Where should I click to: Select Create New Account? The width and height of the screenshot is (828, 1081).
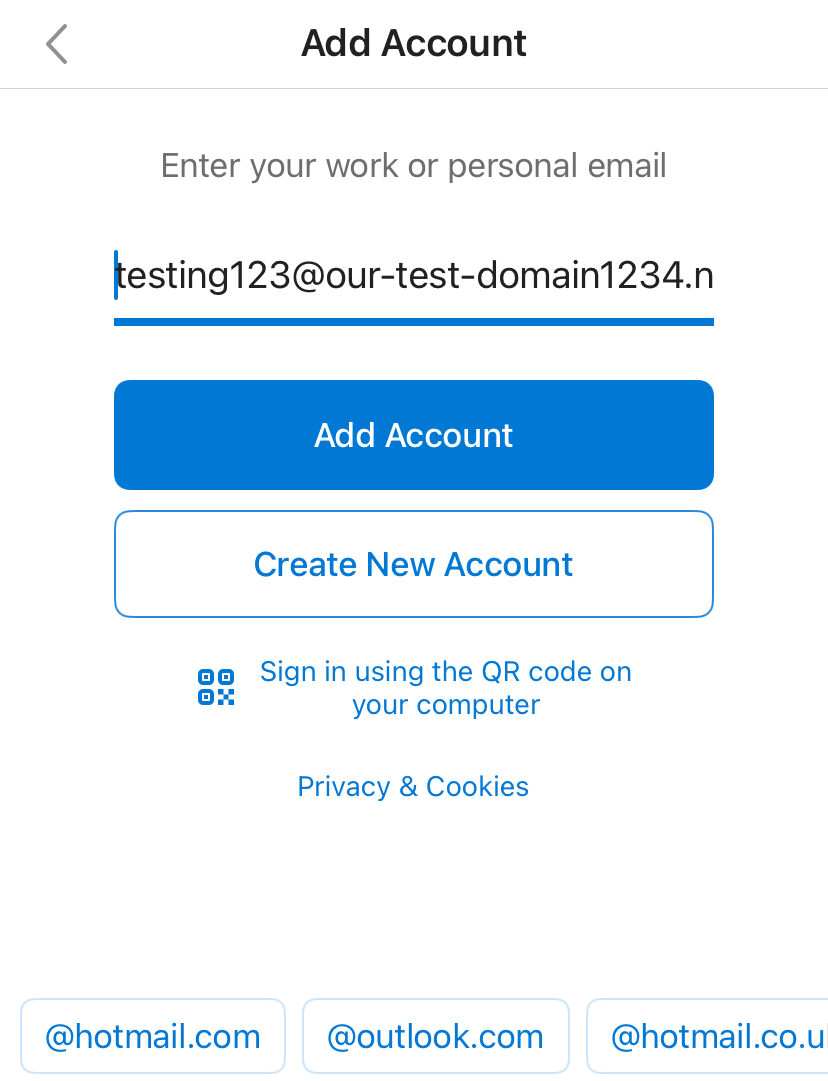(414, 564)
